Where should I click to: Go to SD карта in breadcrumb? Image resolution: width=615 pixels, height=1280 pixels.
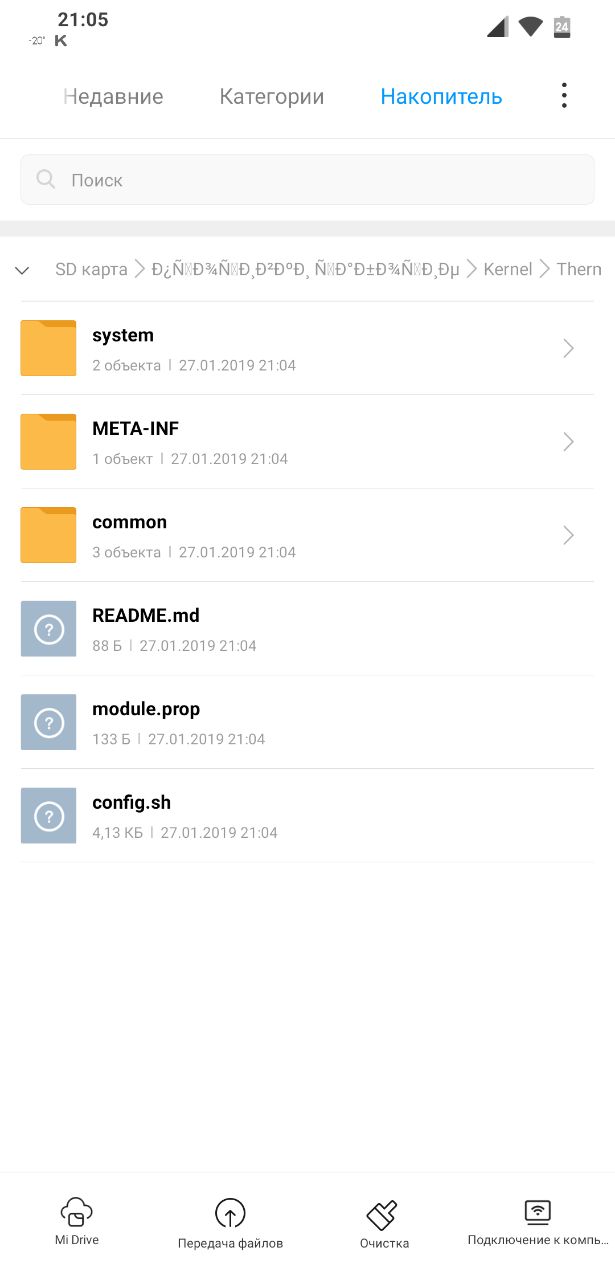point(91,269)
